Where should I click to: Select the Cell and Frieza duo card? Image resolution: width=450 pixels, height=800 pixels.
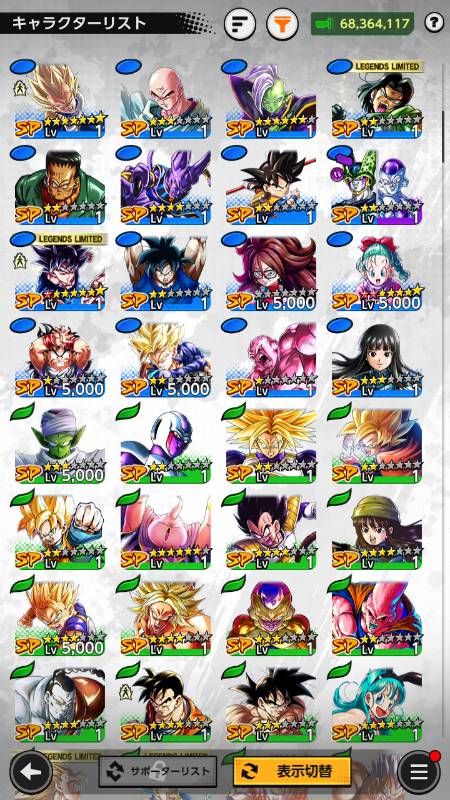(377, 187)
